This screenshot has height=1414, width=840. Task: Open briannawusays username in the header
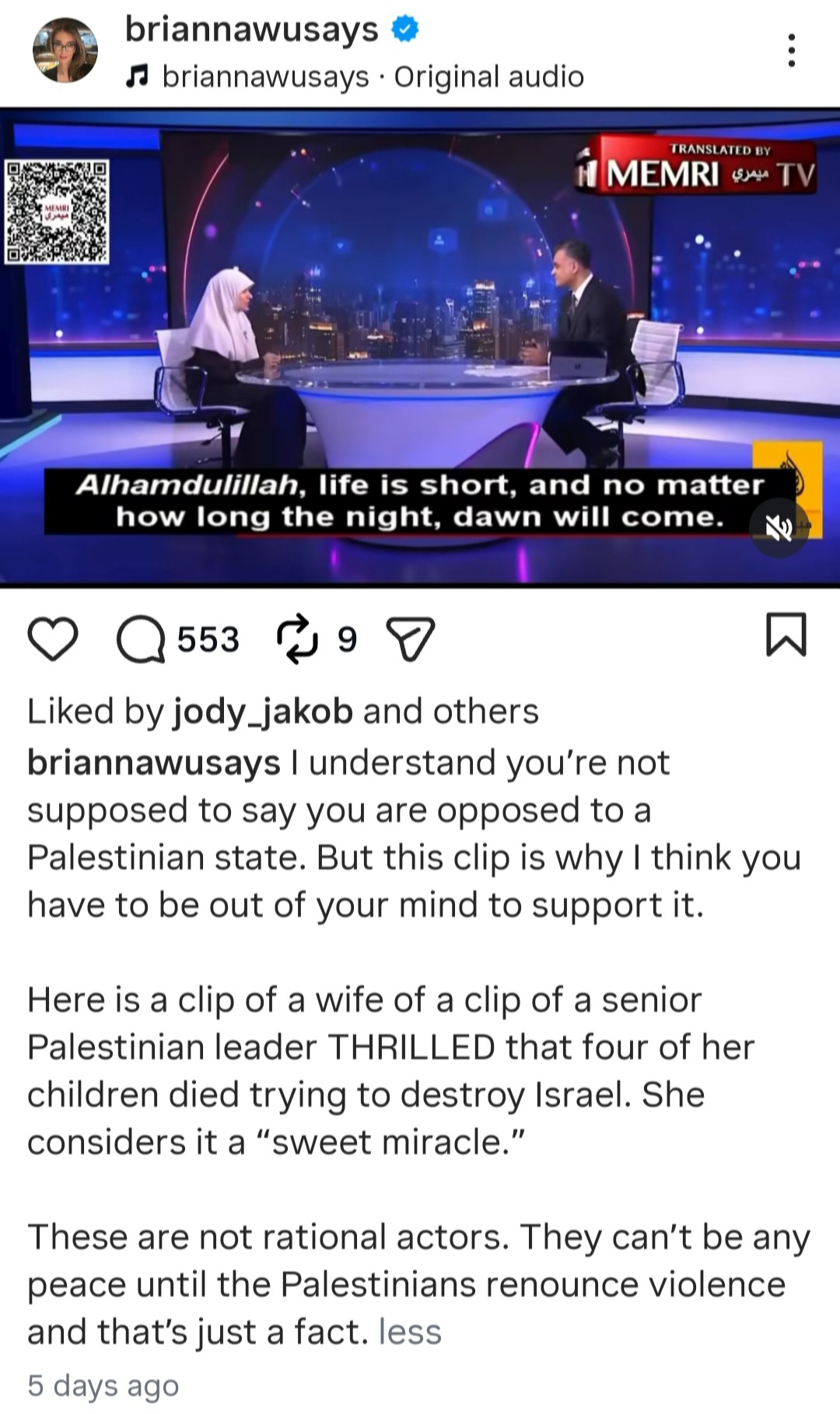pos(252,29)
